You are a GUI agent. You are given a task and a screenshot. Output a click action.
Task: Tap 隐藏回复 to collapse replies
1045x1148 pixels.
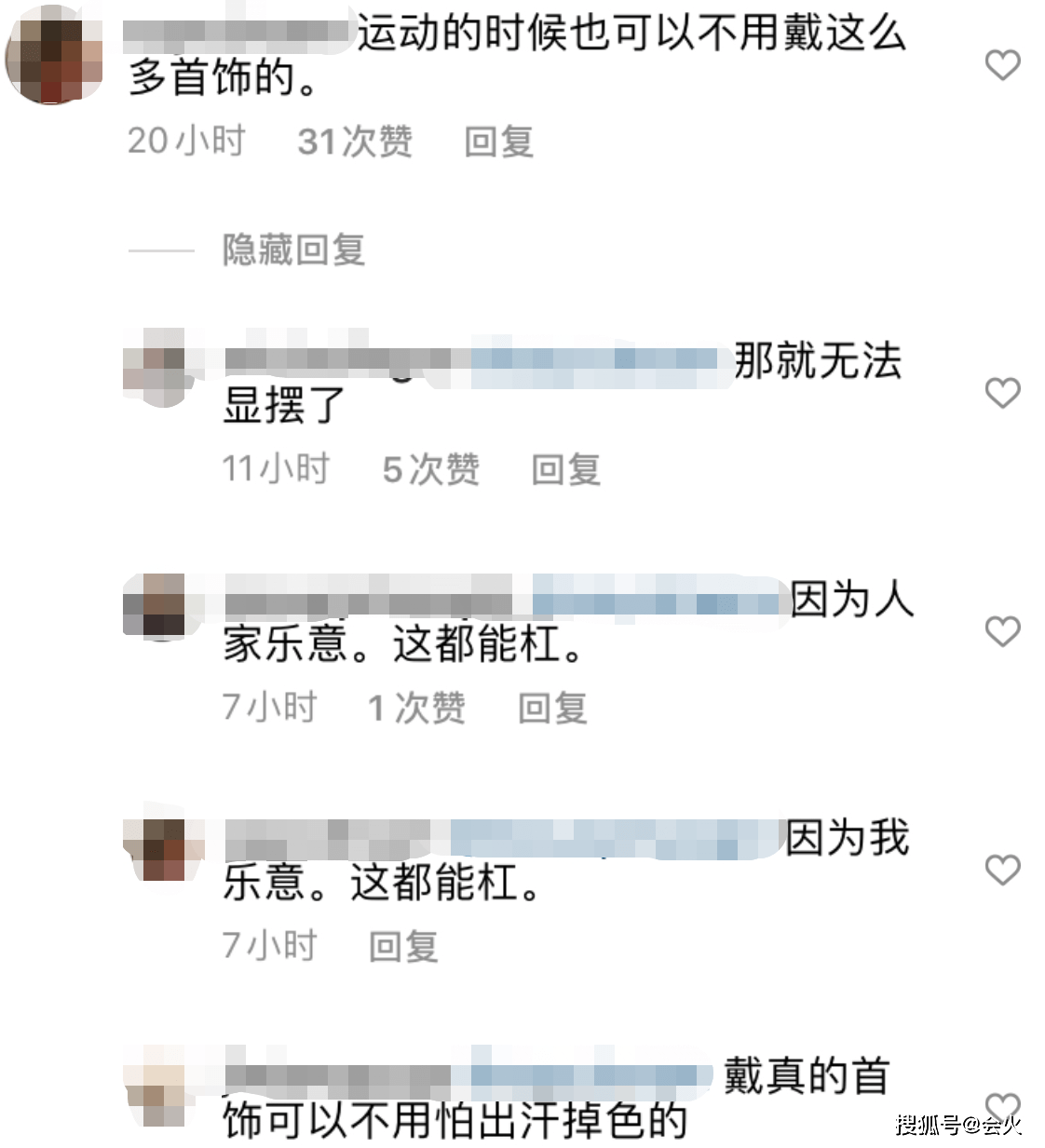293,250
